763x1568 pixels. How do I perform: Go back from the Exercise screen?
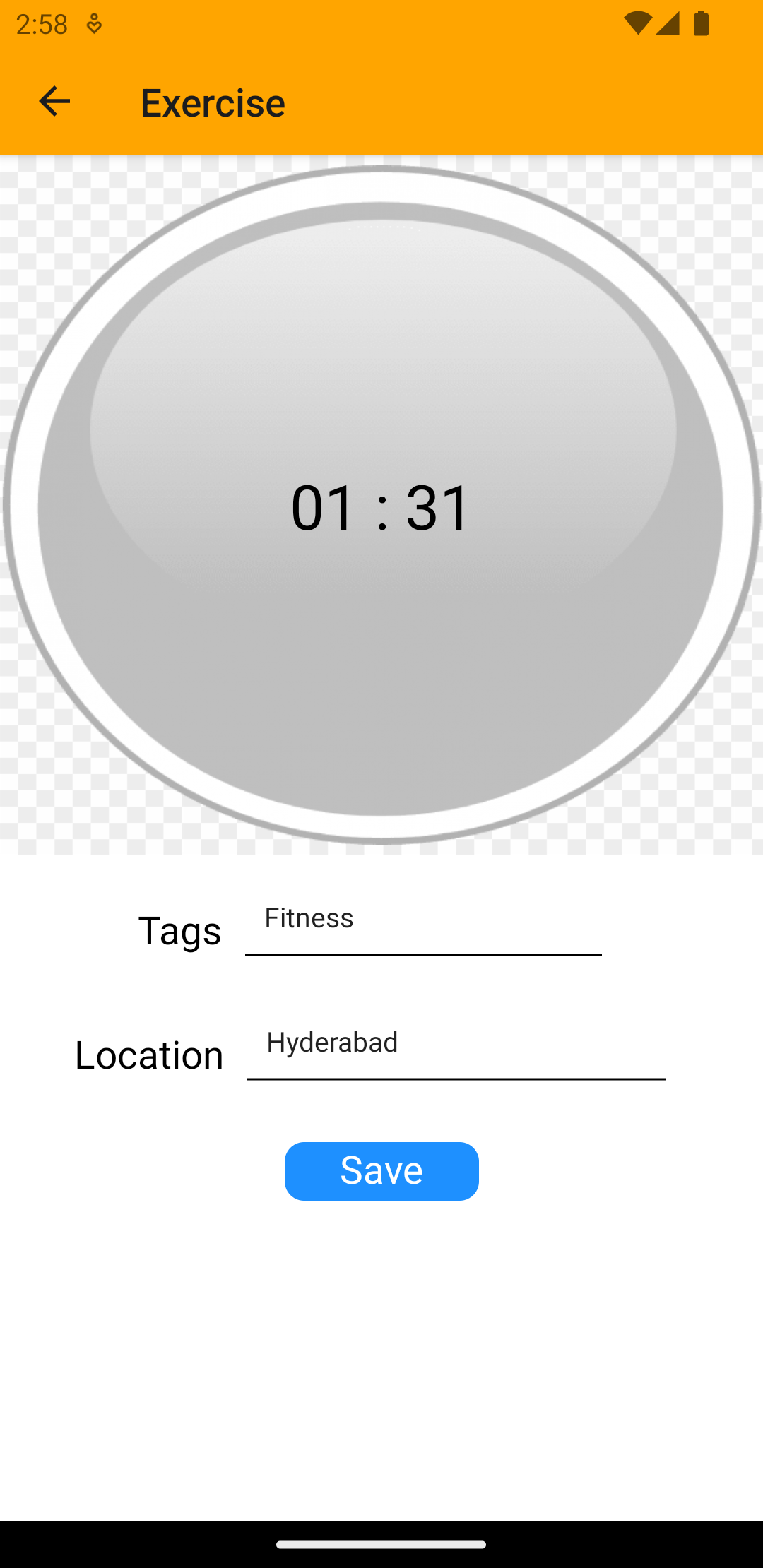tap(54, 102)
